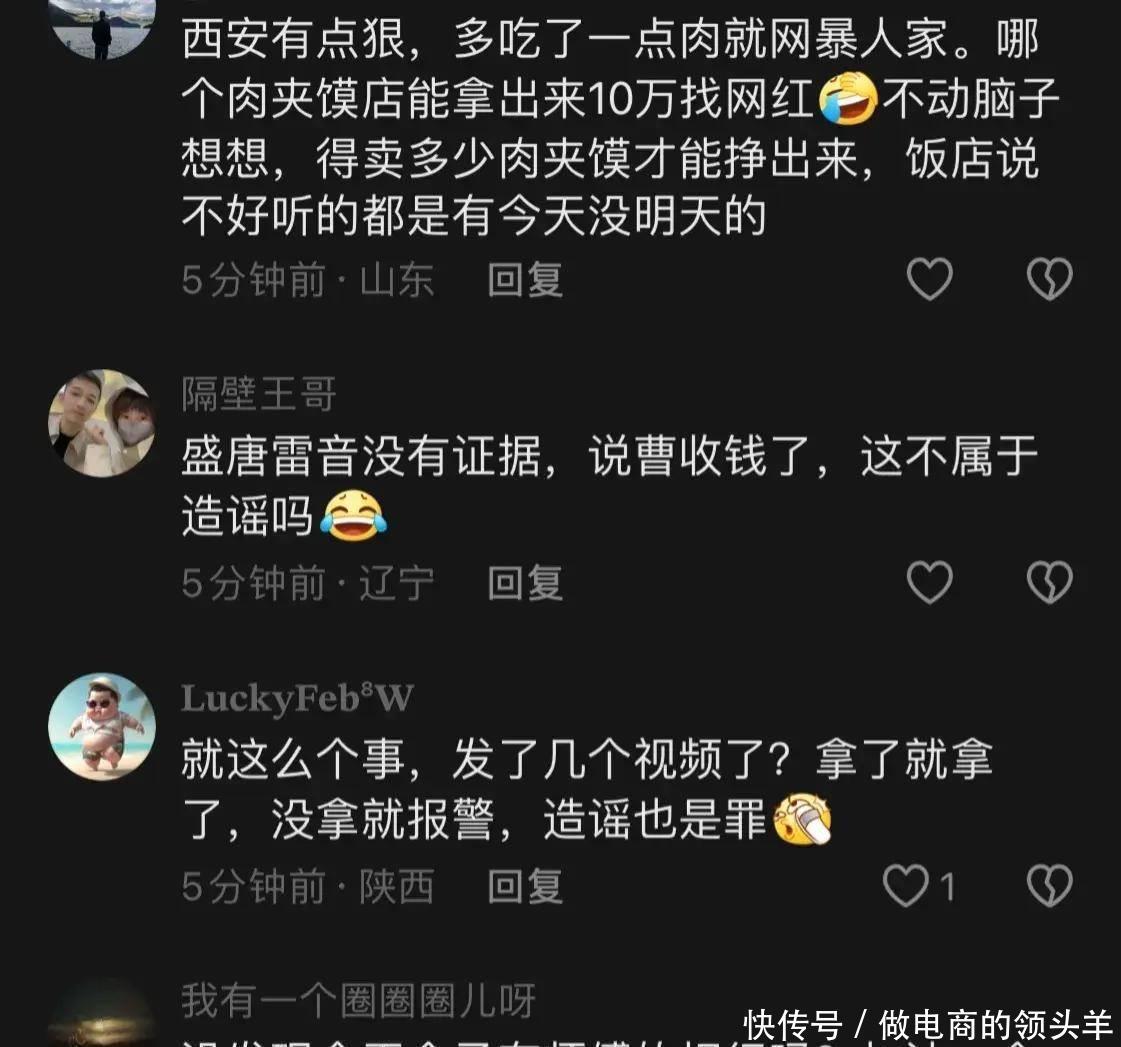Tap the username 我有一个圈圈圈儿呀
This screenshot has width=1121, height=1047.
pyautogui.click(x=358, y=1000)
